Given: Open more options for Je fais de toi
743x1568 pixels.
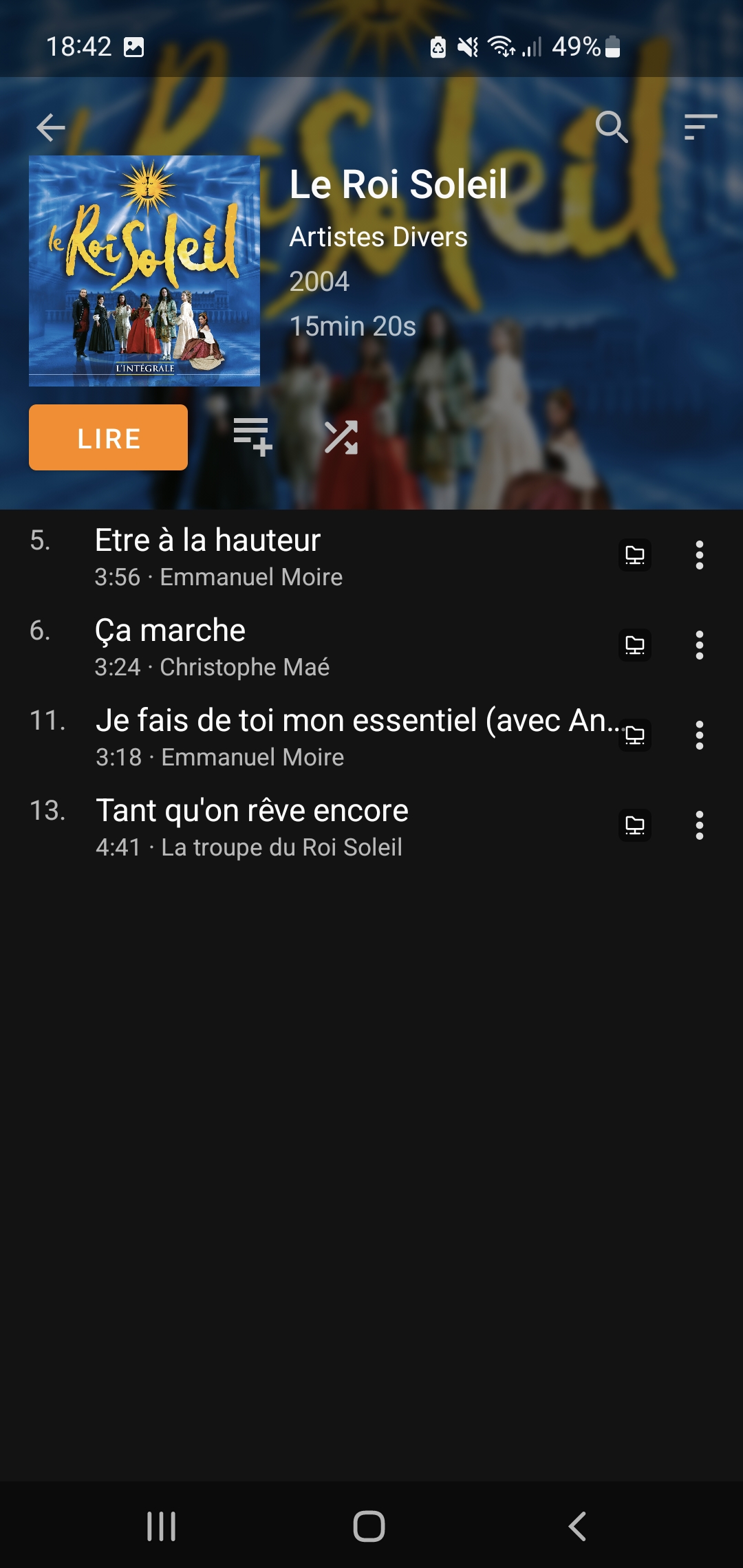Looking at the screenshot, I should (x=699, y=735).
